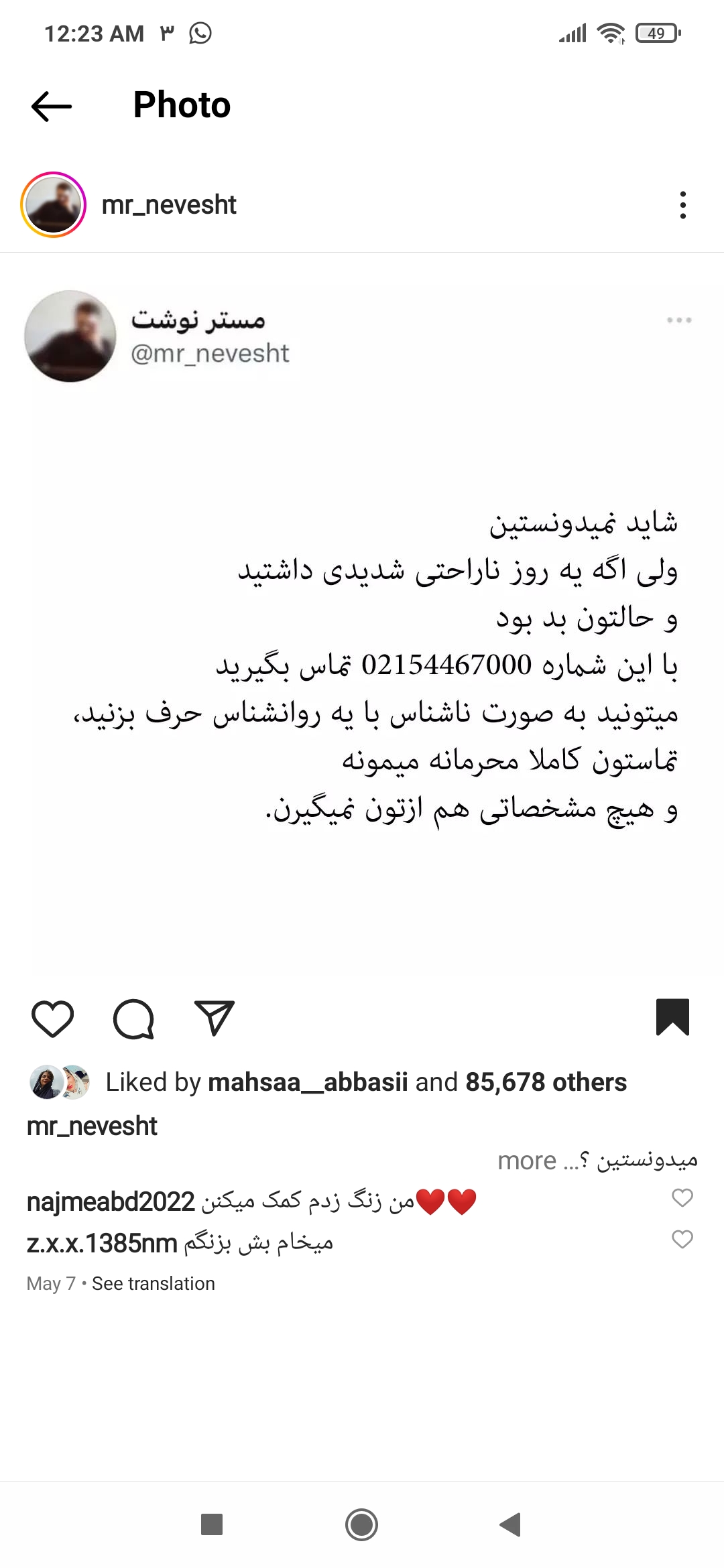Like the comment by z.x.x.1385nm
The image size is (724, 1568).
point(682,1240)
